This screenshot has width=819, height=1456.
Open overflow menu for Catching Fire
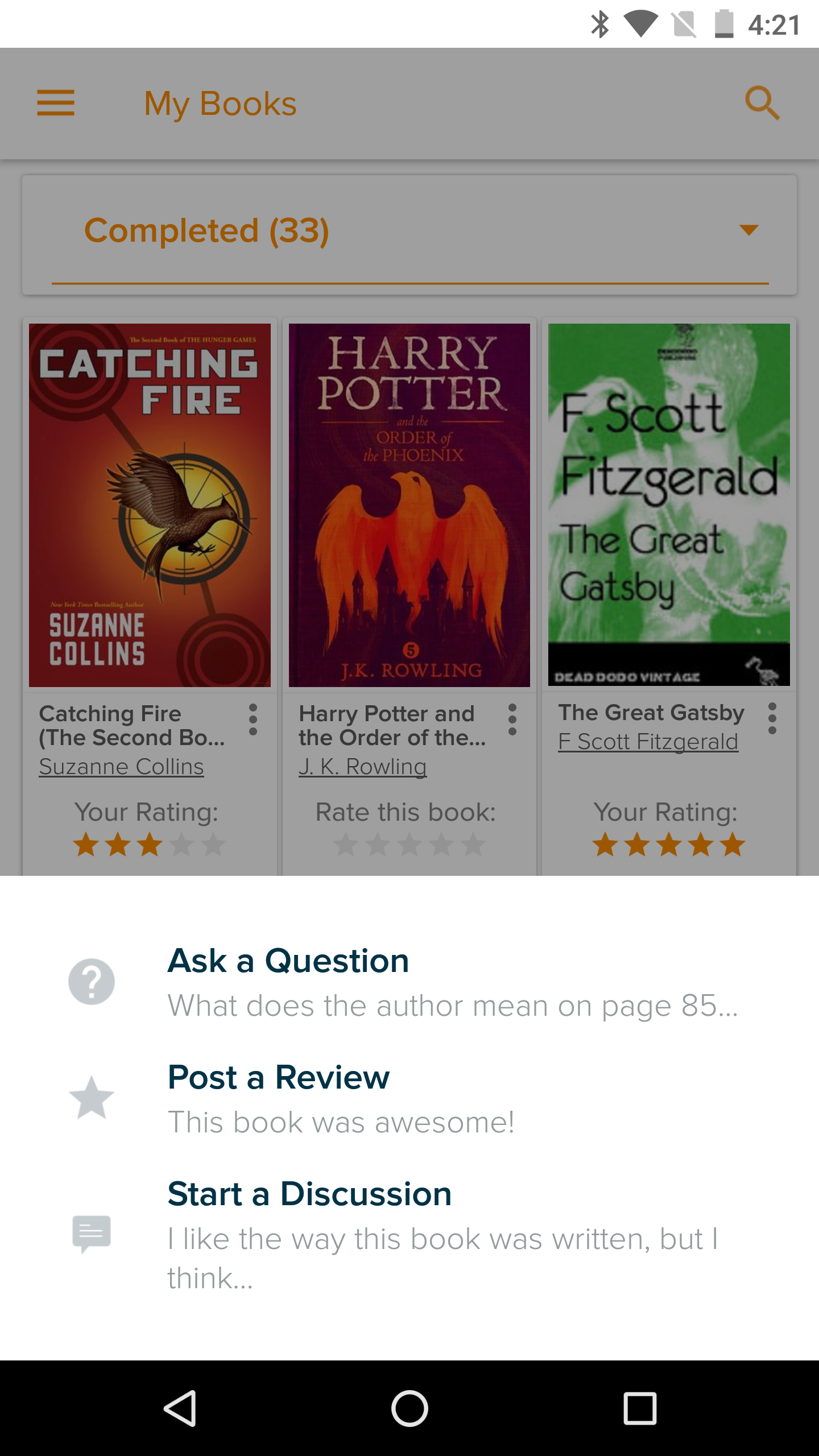pos(253,720)
